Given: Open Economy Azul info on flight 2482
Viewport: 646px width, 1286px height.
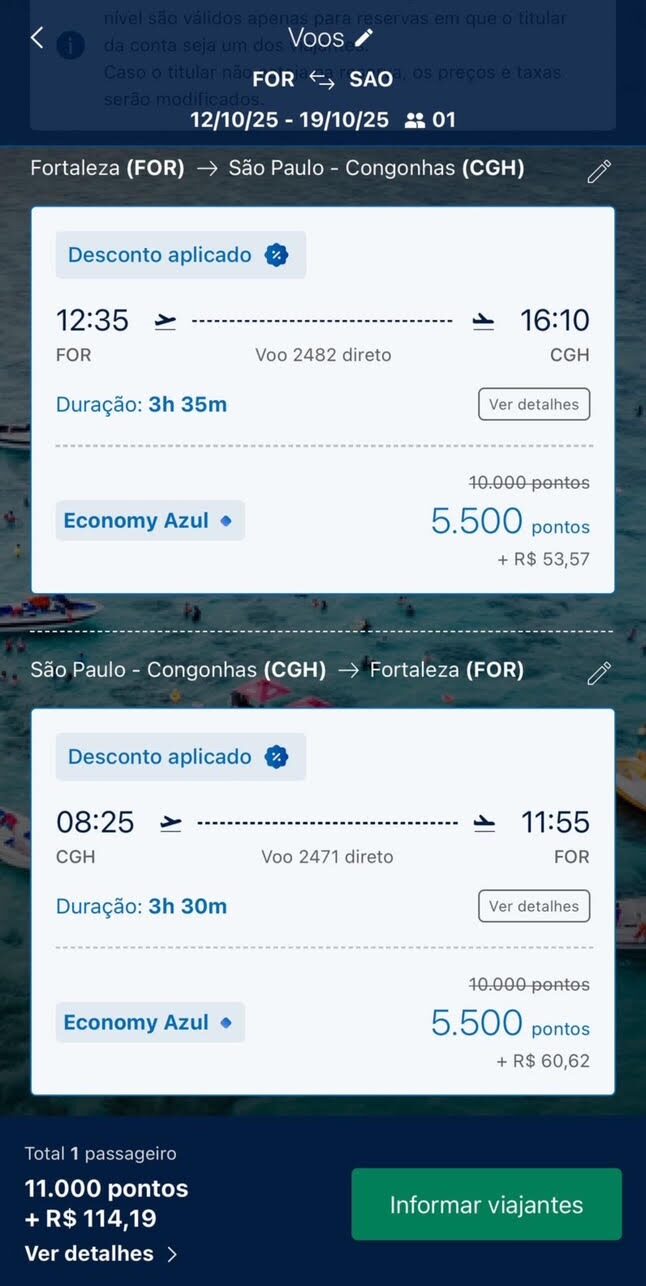Looking at the screenshot, I should [x=150, y=521].
